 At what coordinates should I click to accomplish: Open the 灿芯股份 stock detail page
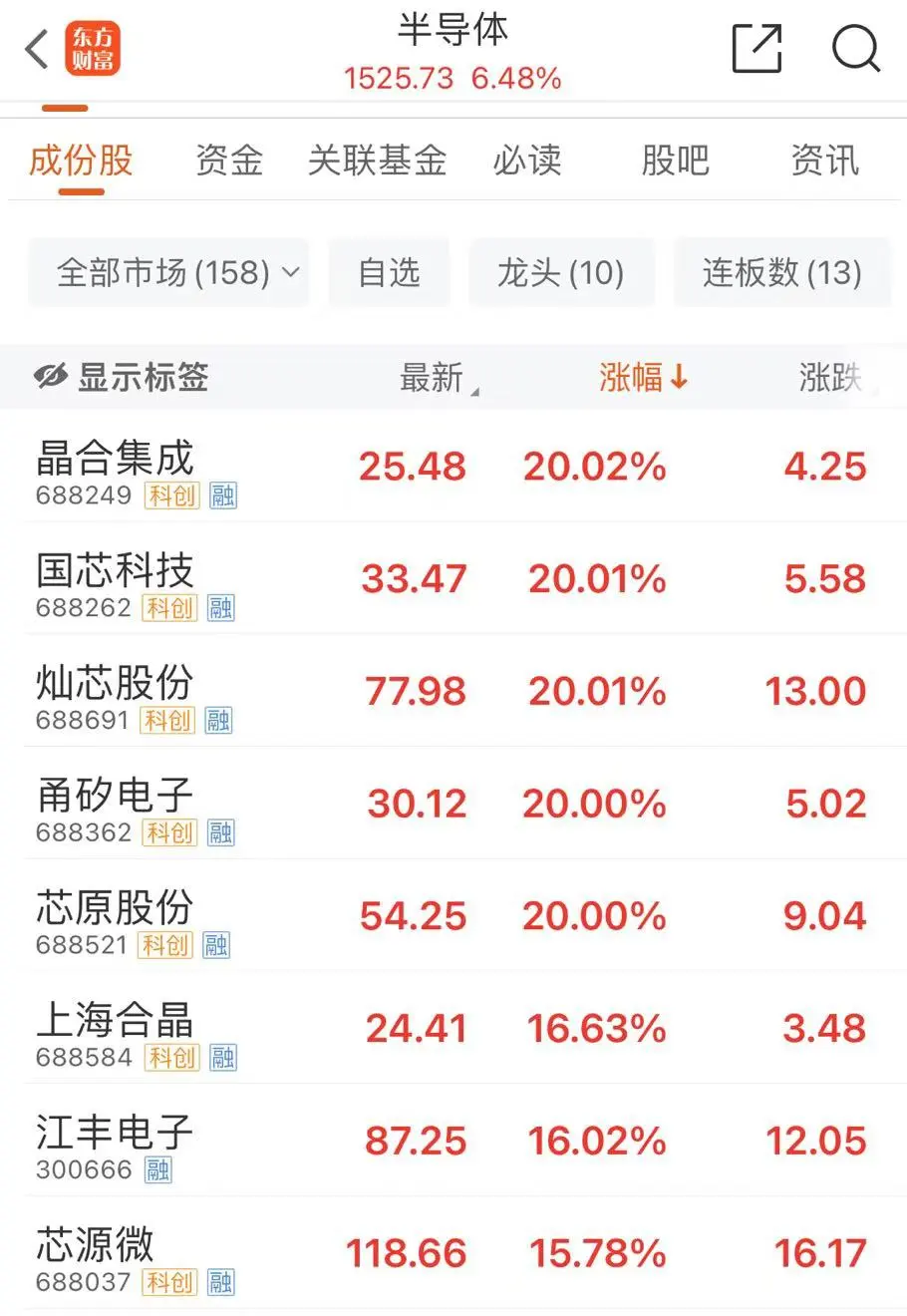pyautogui.click(x=112, y=683)
